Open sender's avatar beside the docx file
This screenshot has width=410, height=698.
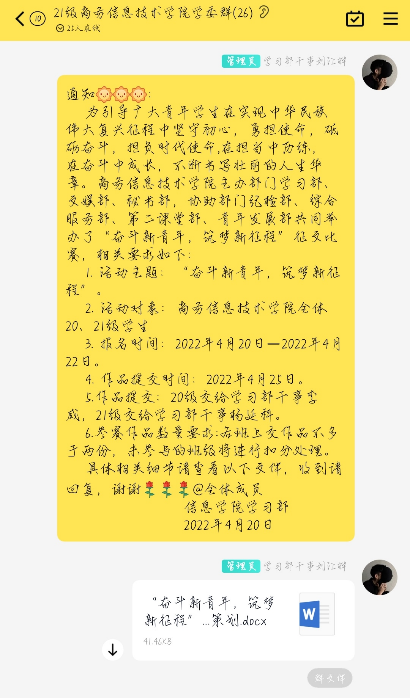379,577
